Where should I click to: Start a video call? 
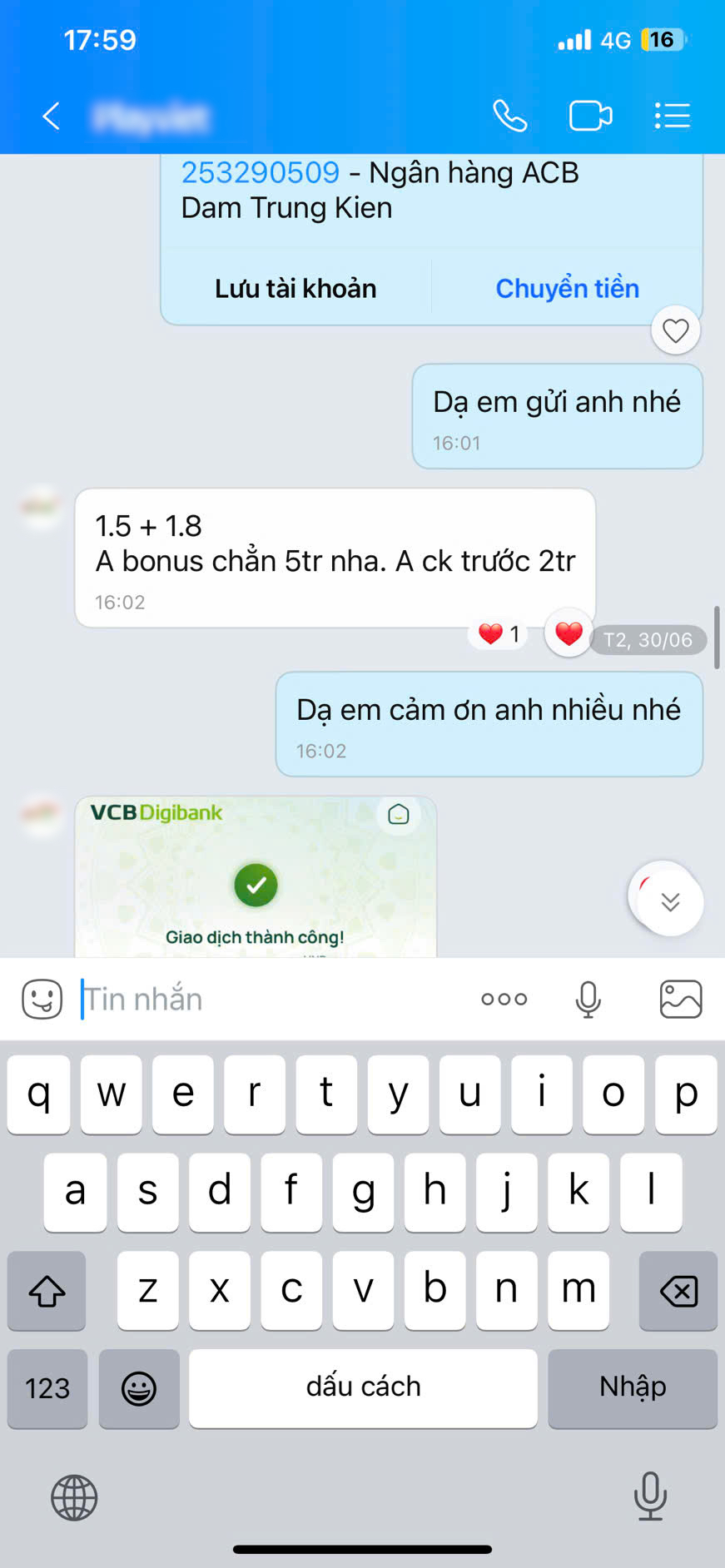(x=590, y=117)
